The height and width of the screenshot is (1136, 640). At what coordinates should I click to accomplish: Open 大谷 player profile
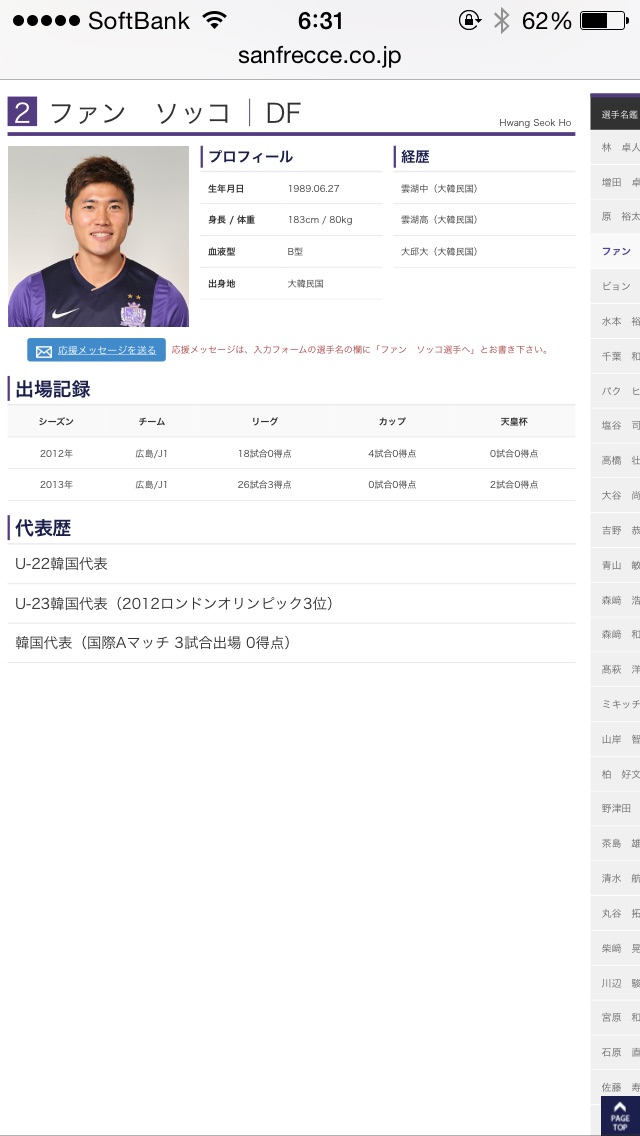[619, 495]
